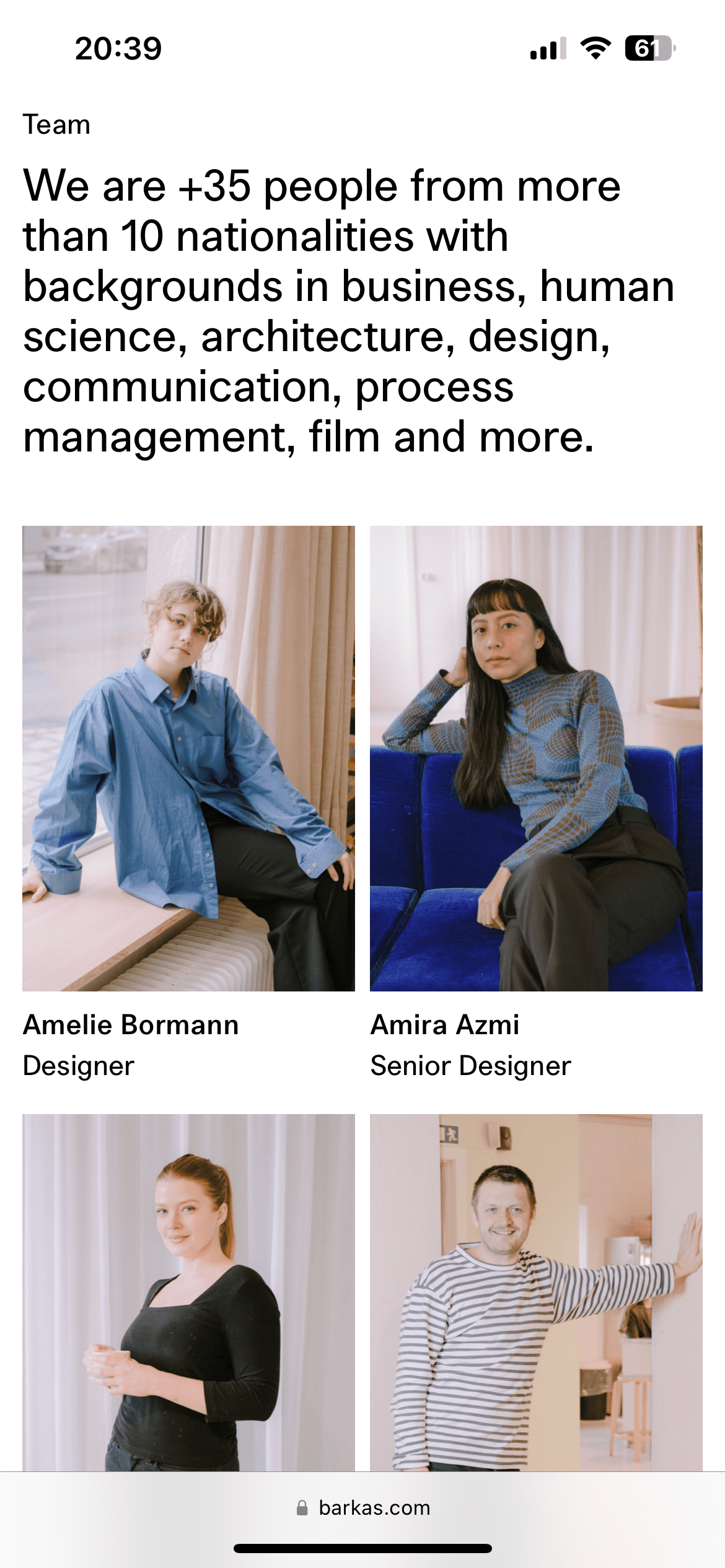Open Amelie Bormann's team photo
Screen dimensions: 725x1568
[188, 758]
